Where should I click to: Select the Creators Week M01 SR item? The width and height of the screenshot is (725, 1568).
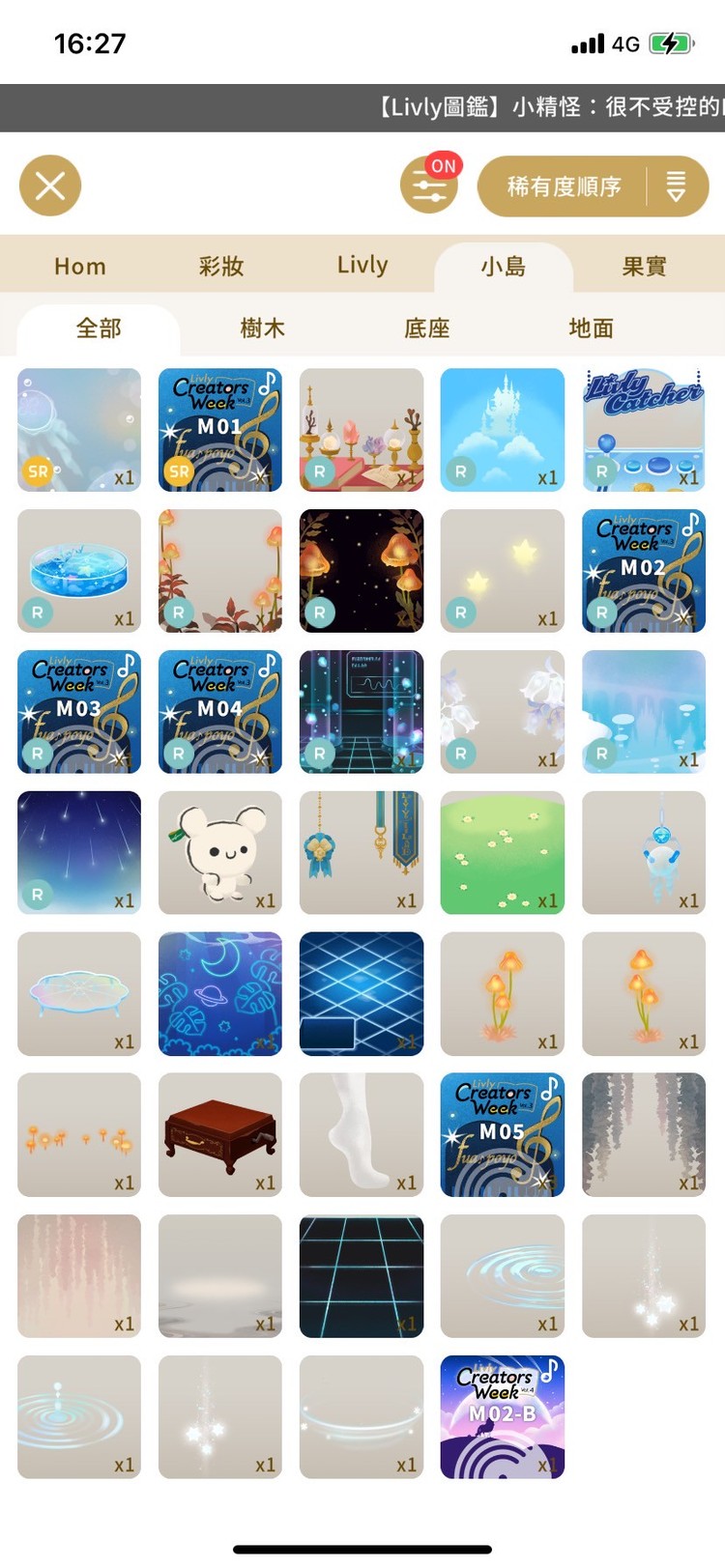coord(220,430)
